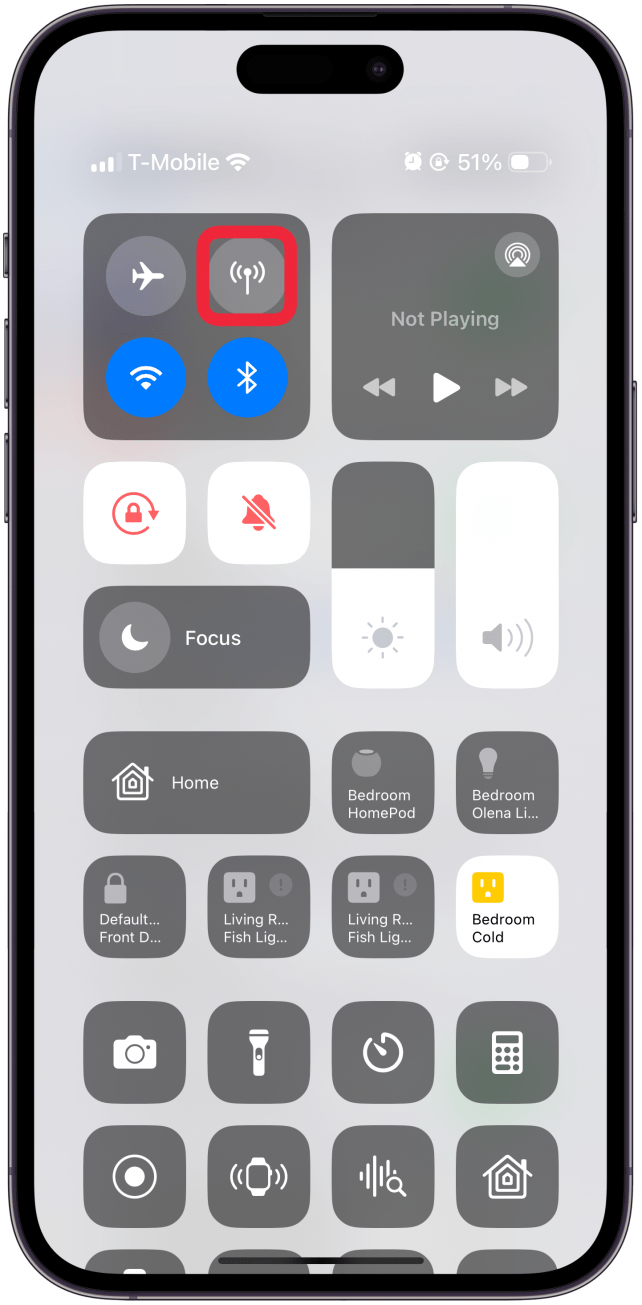This screenshot has width=642, height=1305.
Task: Go back to the previous track
Action: pyautogui.click(x=379, y=387)
